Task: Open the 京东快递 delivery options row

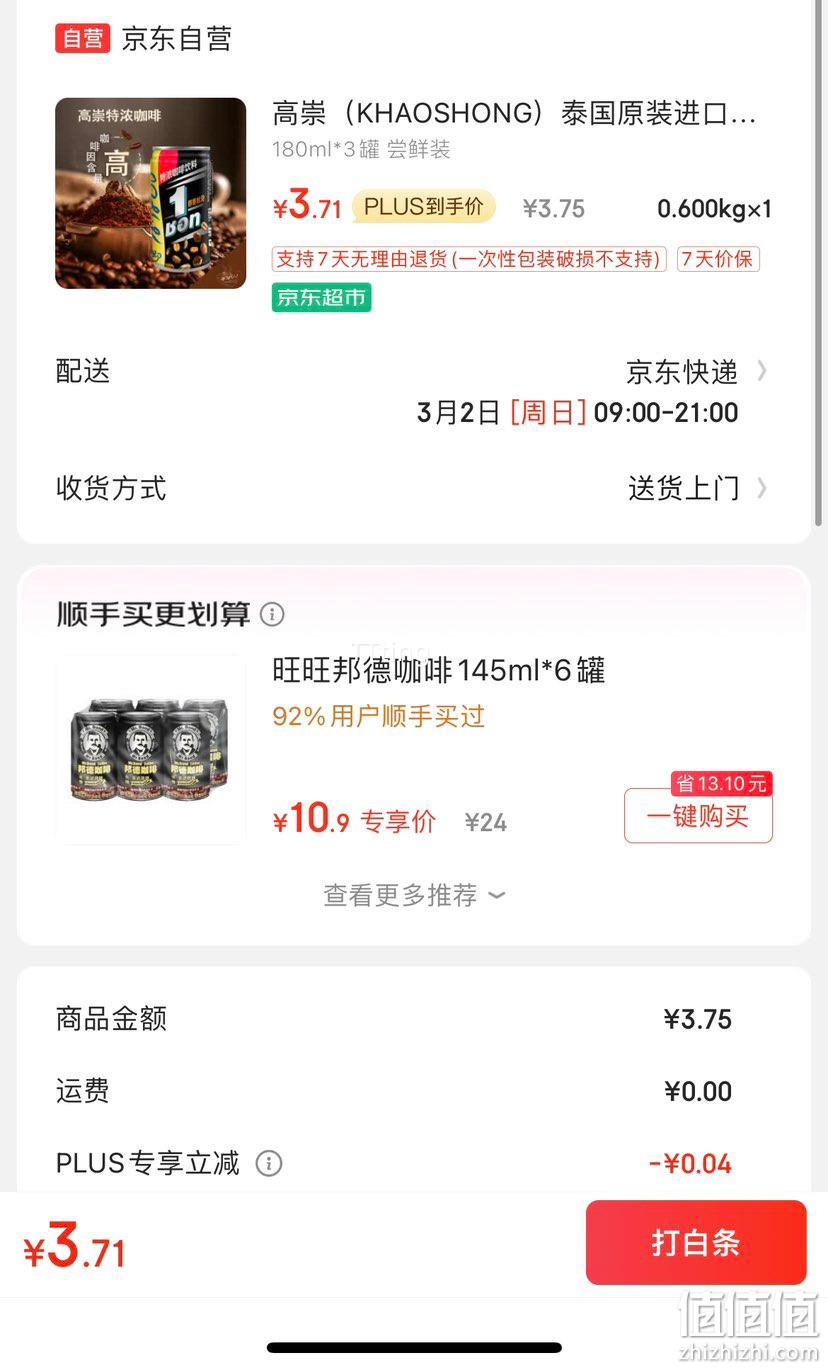Action: pyautogui.click(x=413, y=391)
